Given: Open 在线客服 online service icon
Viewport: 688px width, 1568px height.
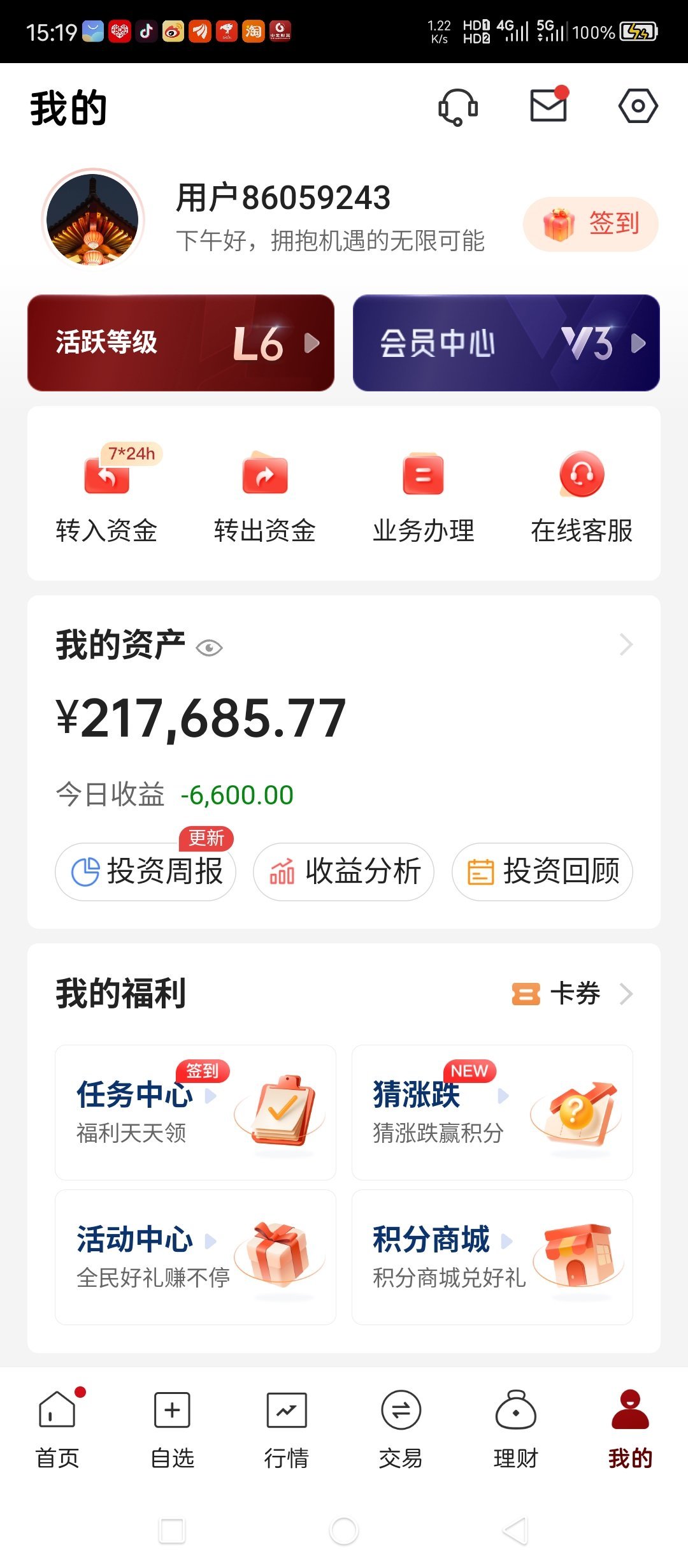Looking at the screenshot, I should click(x=582, y=477).
